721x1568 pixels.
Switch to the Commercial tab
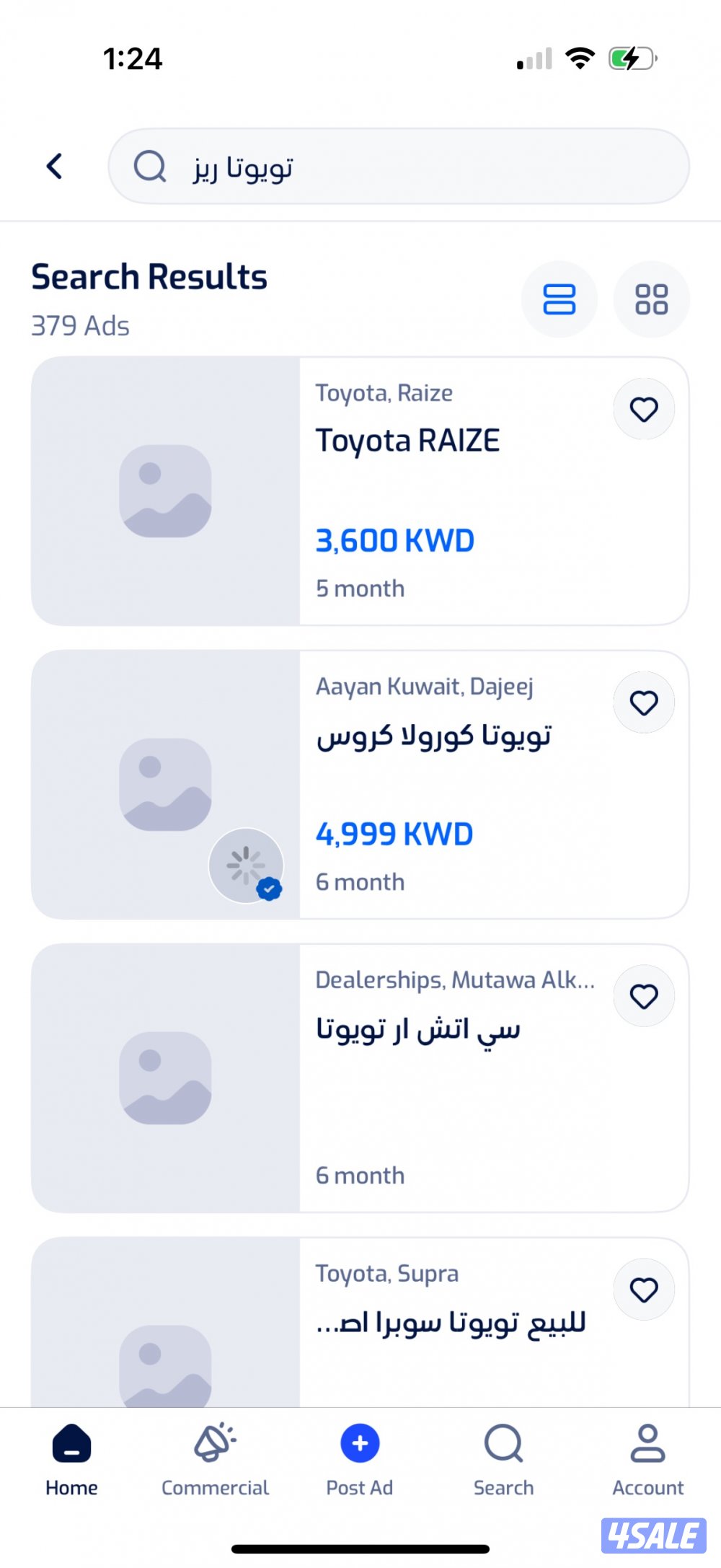click(x=215, y=1458)
